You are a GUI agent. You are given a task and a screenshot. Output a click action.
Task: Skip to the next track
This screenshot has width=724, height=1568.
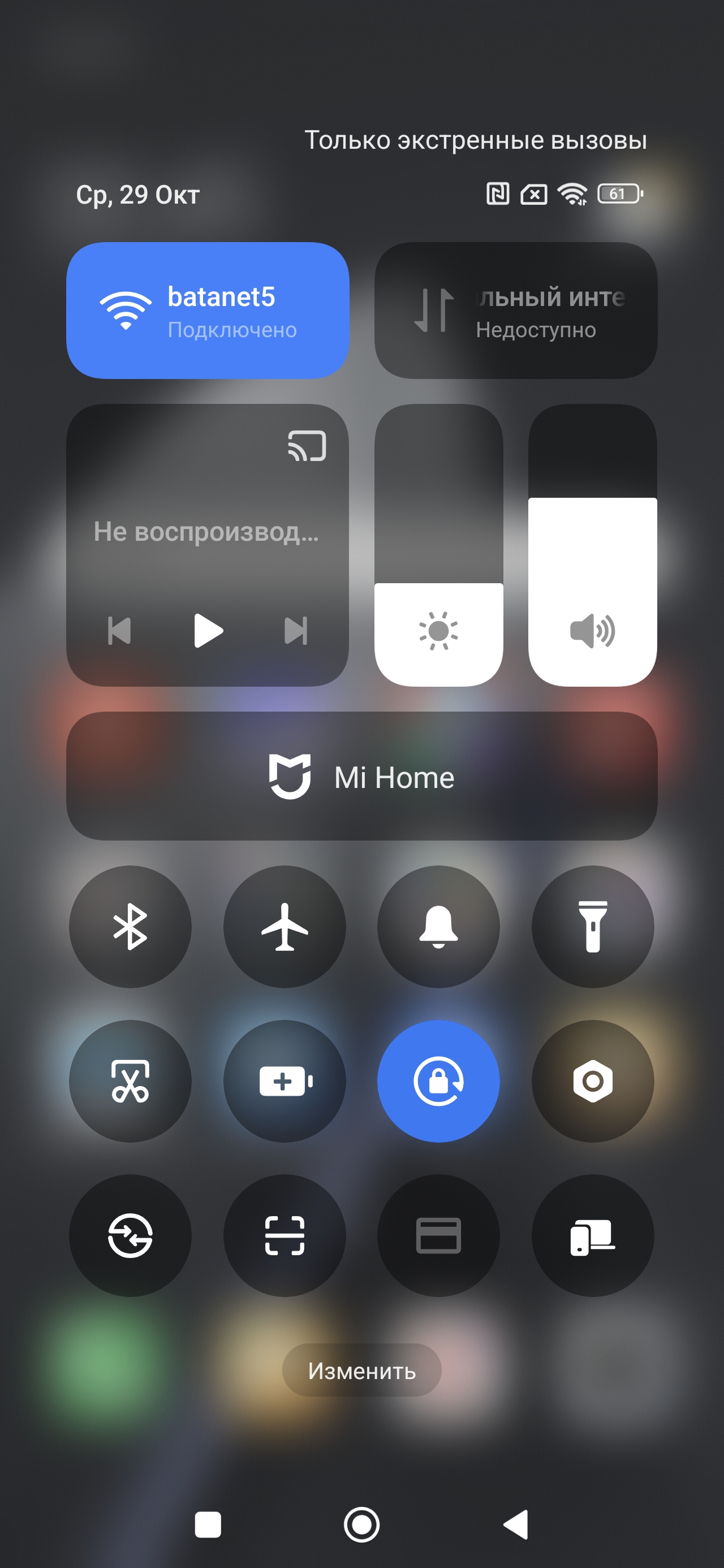(x=296, y=631)
